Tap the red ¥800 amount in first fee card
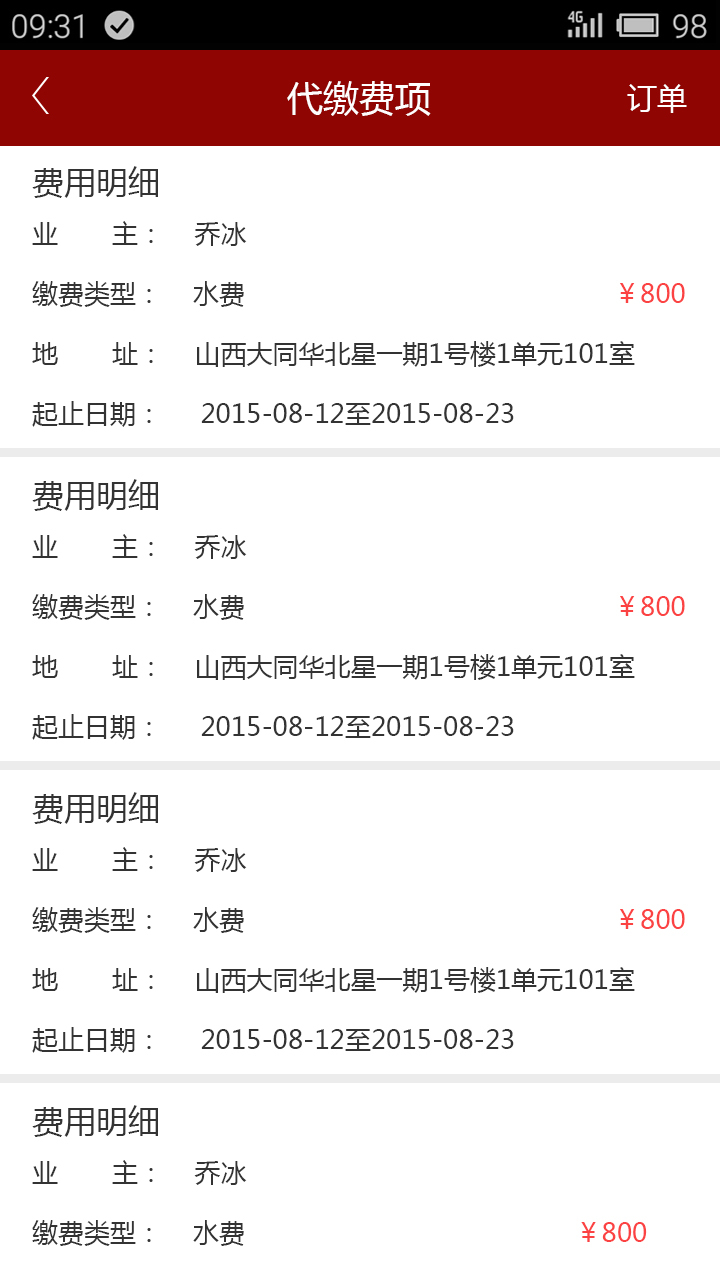The width and height of the screenshot is (720, 1280). click(652, 293)
